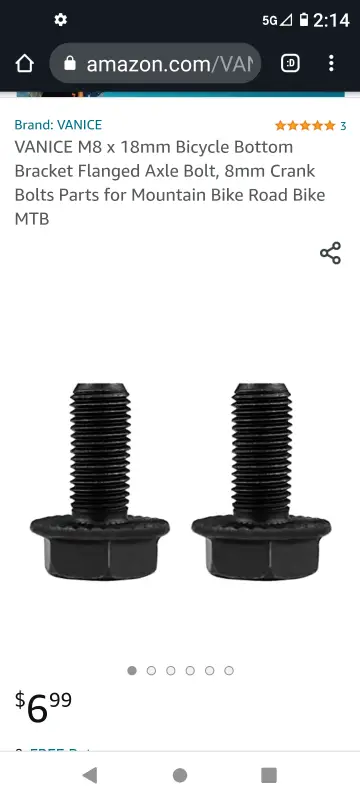Open the Brand: VANICE link
The image size is (360, 800).
point(58,124)
